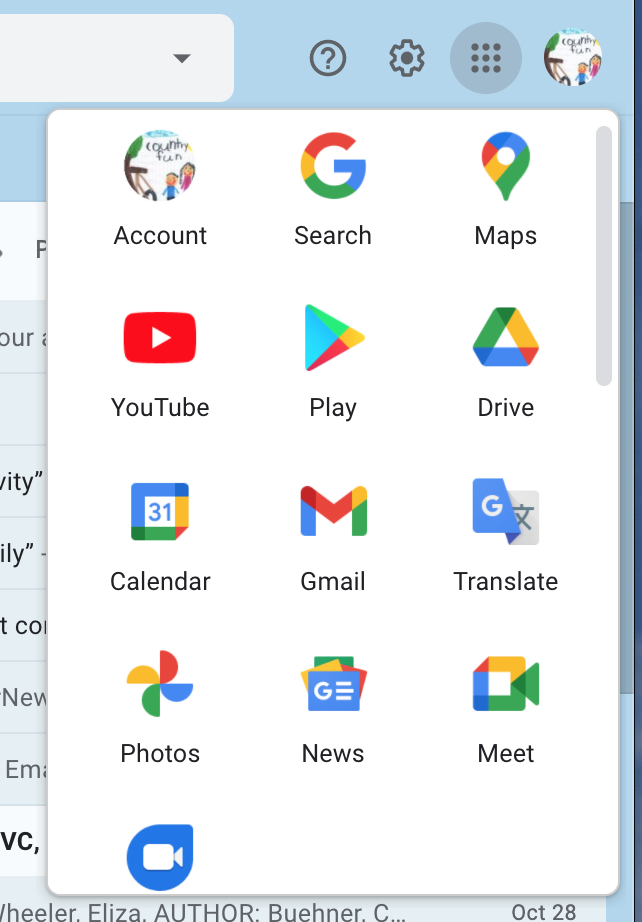Open the blue video camera Duo app

[x=160, y=857]
